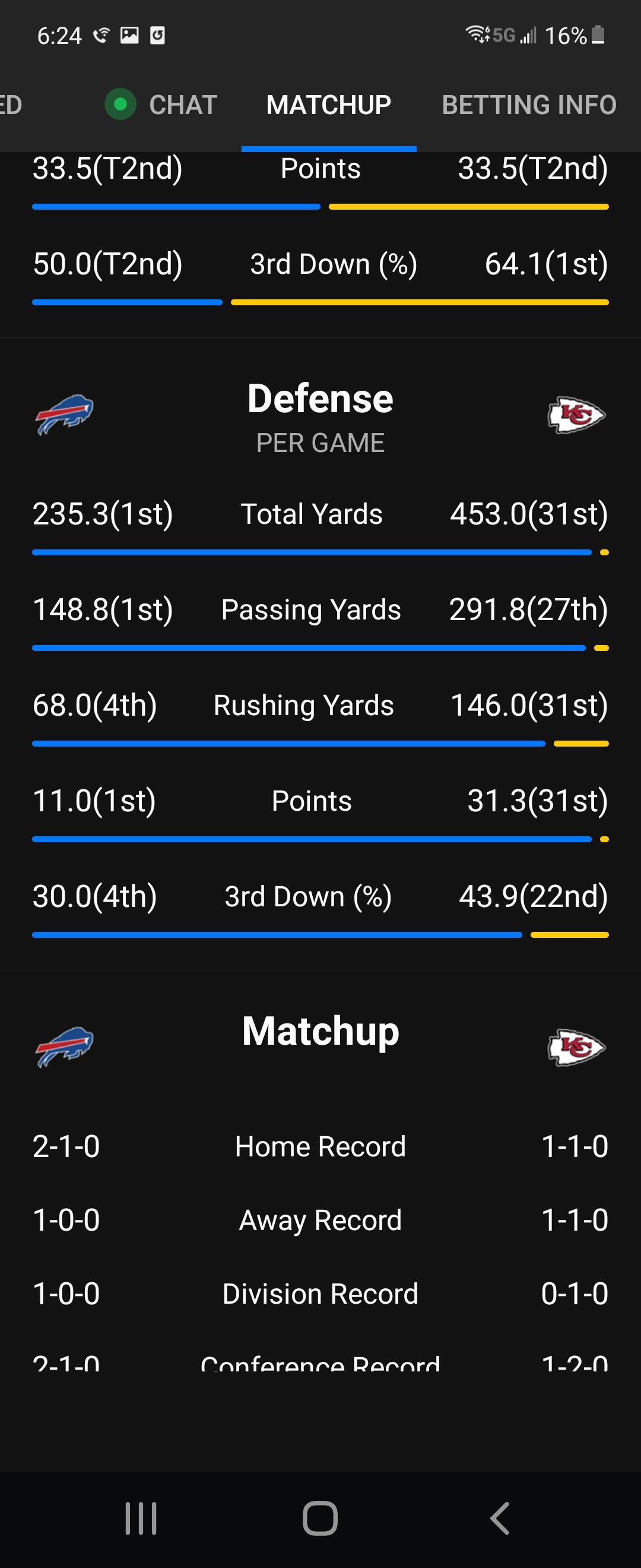Image resolution: width=641 pixels, height=1568 pixels.
Task: Go to the phone's home screen
Action: click(320, 1518)
